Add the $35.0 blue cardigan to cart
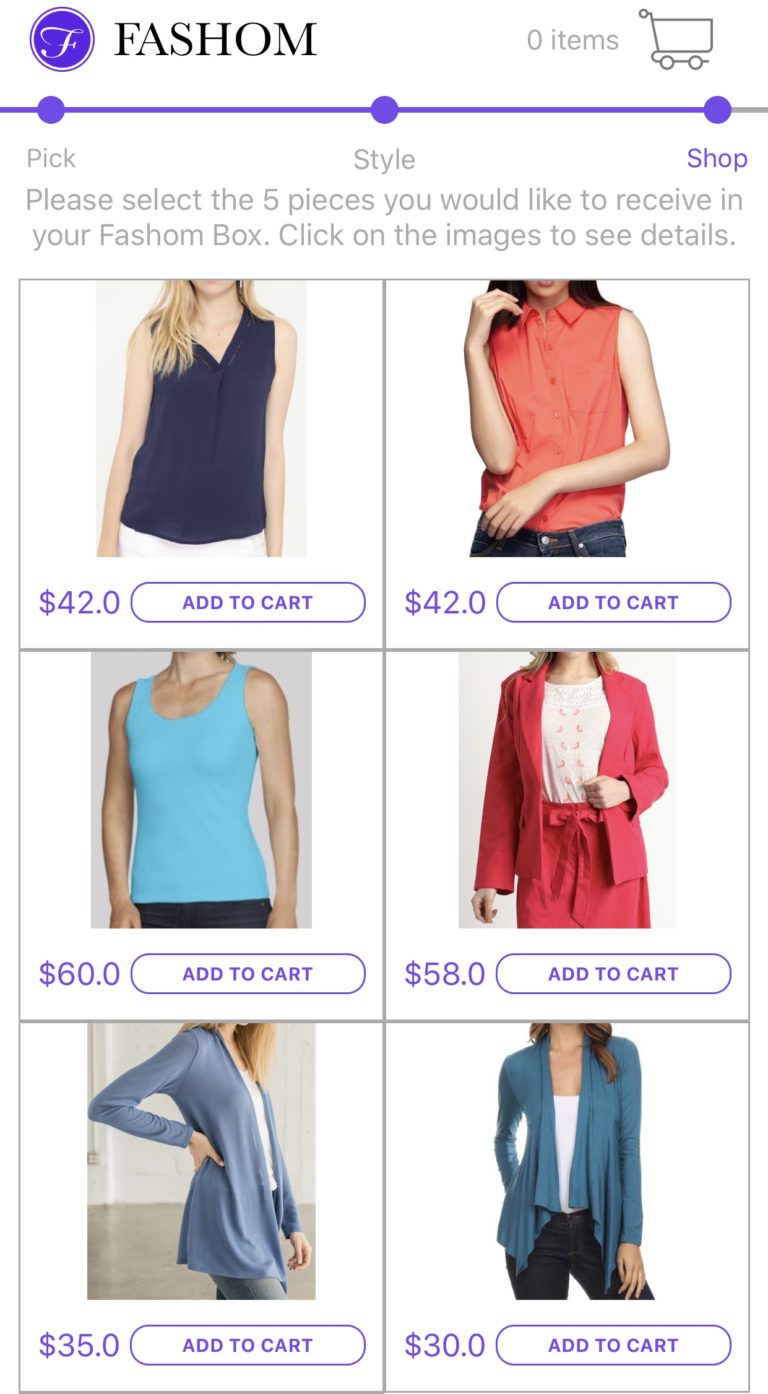This screenshot has height=1394, width=768. pos(248,1345)
